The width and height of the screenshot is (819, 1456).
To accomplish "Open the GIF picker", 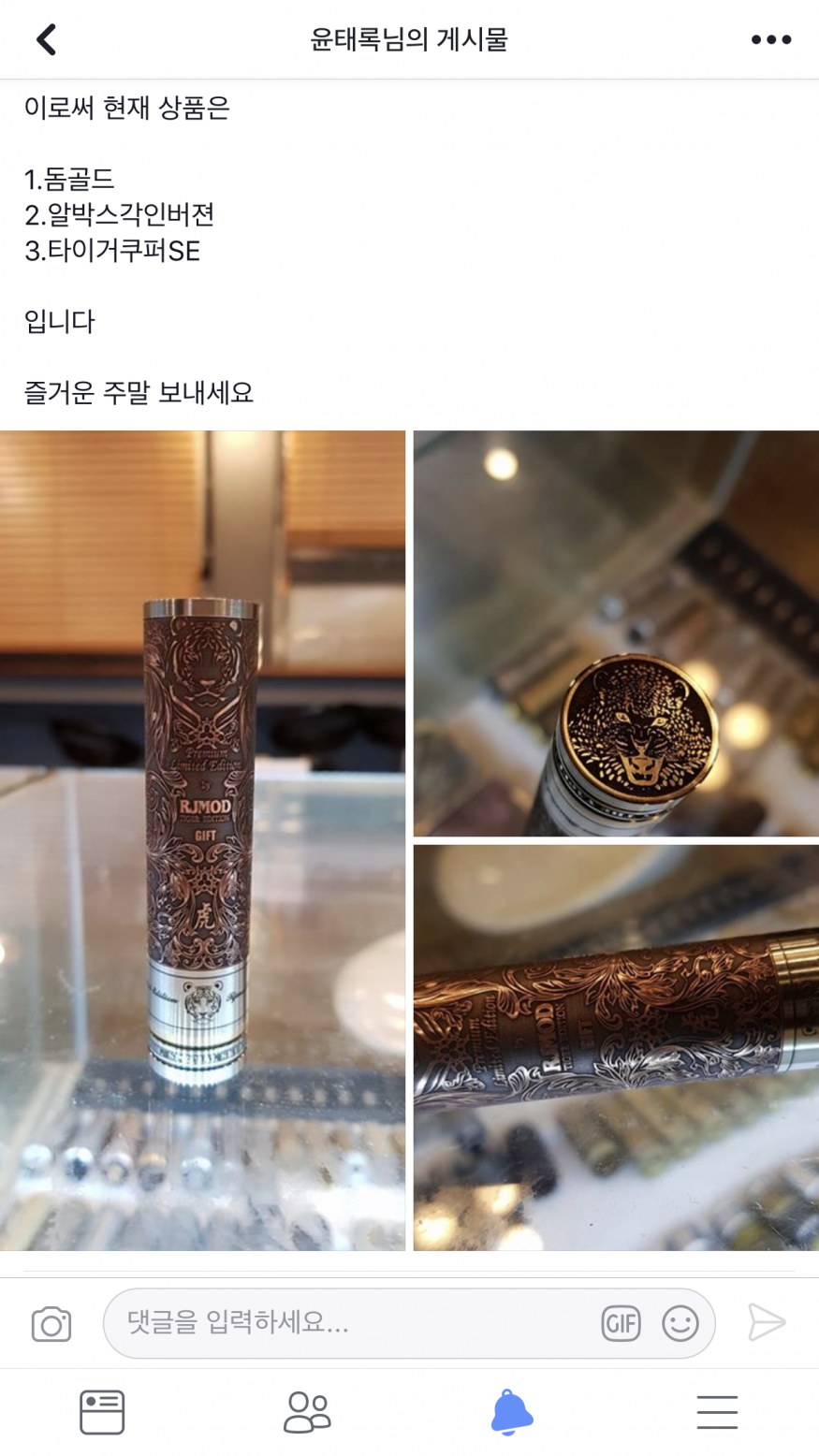I will [x=620, y=1323].
